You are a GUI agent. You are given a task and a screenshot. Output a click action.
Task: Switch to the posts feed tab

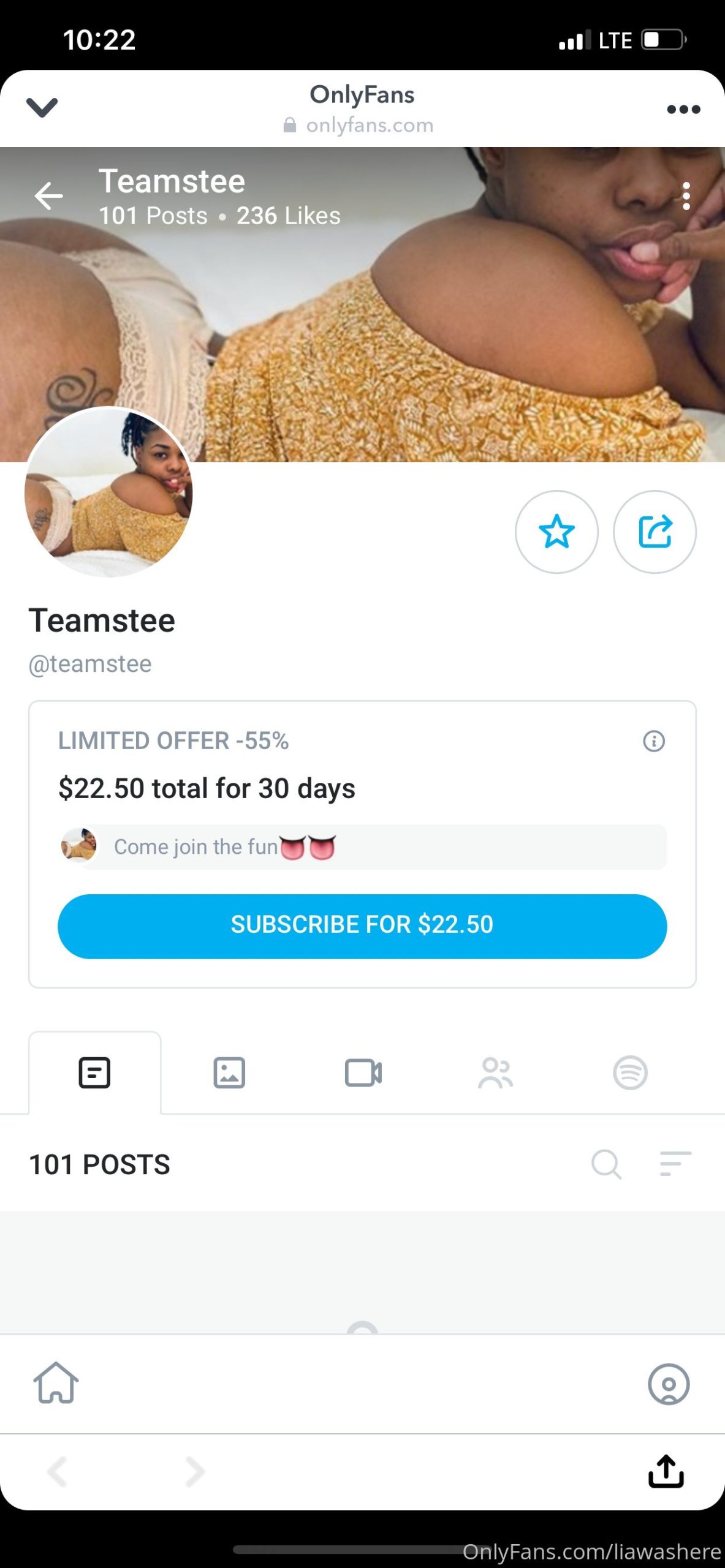[x=95, y=1073]
